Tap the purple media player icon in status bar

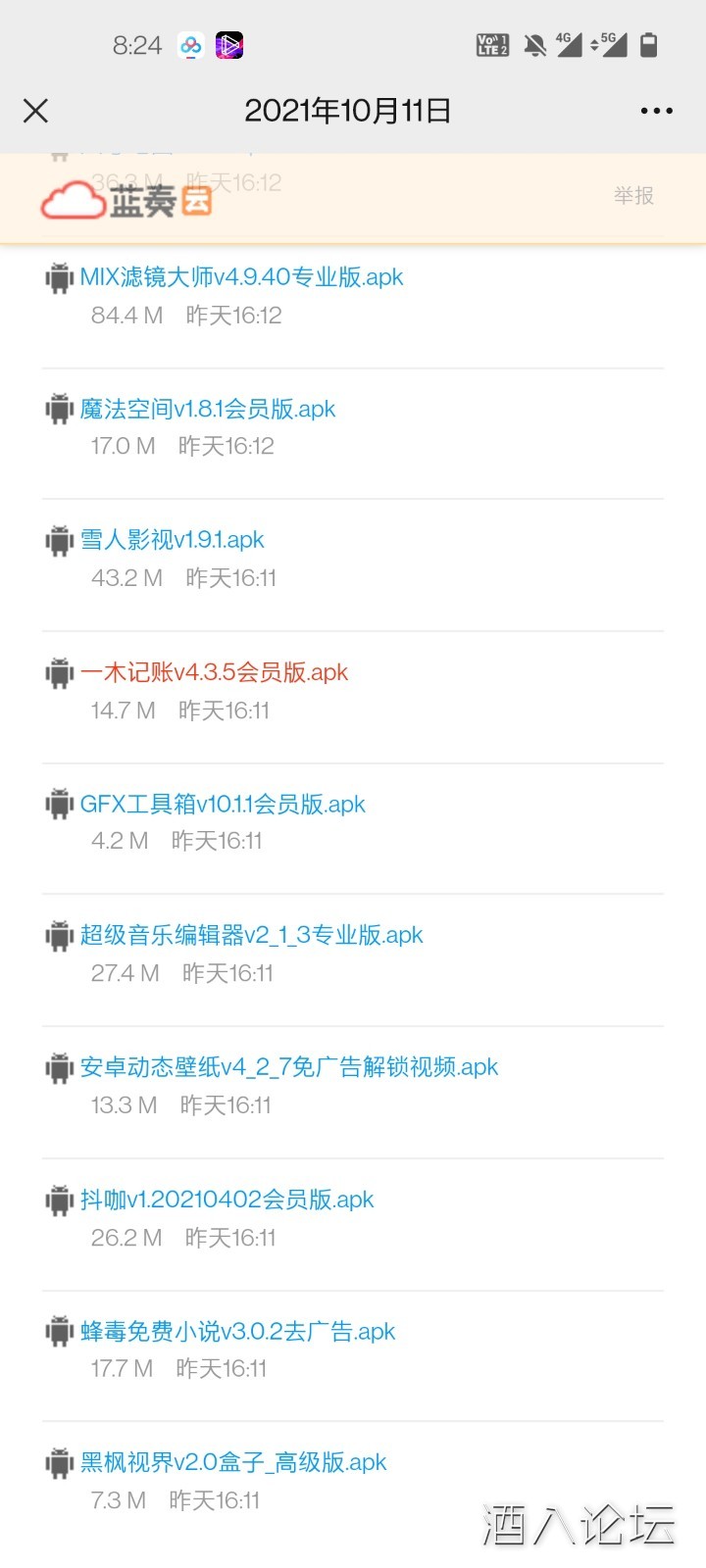coord(228,44)
